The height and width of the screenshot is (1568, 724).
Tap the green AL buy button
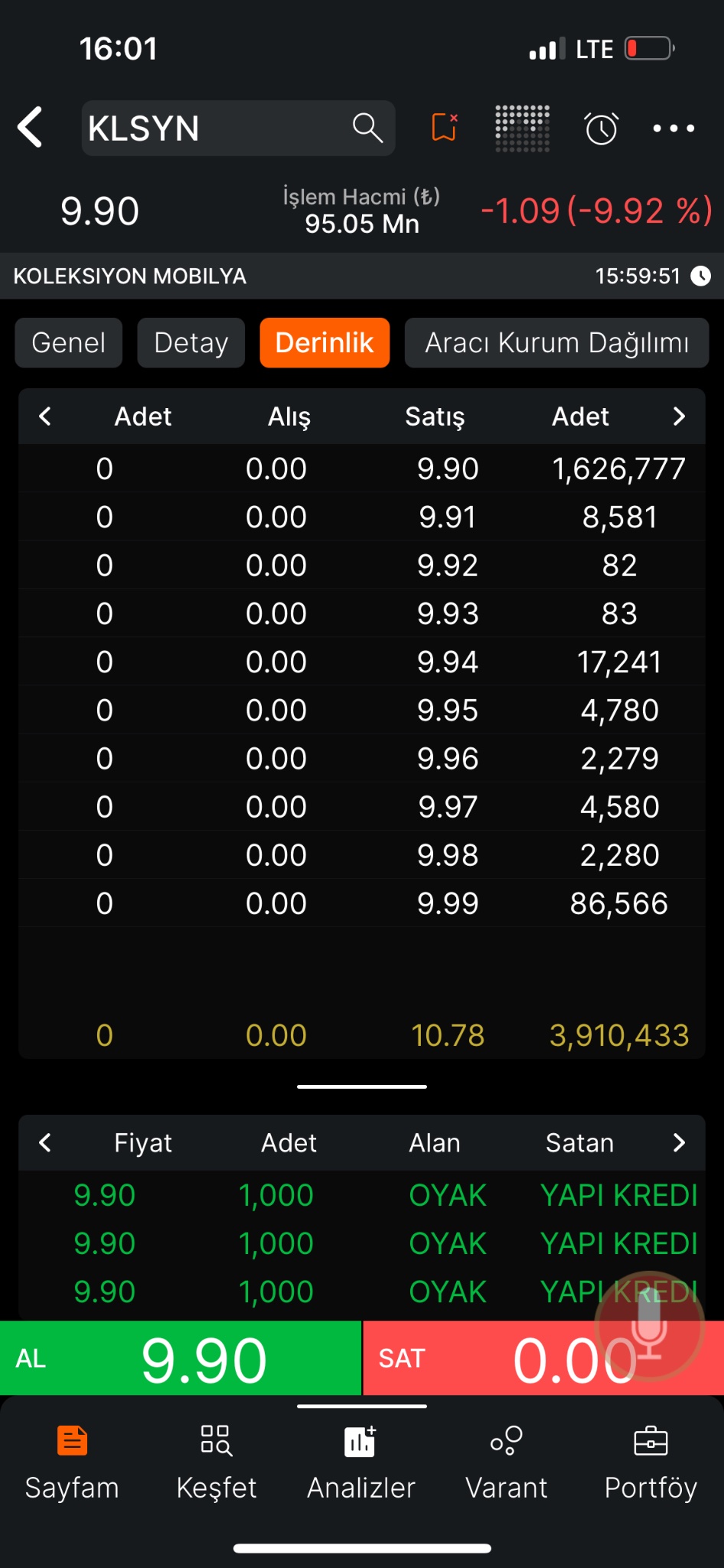coord(180,1358)
